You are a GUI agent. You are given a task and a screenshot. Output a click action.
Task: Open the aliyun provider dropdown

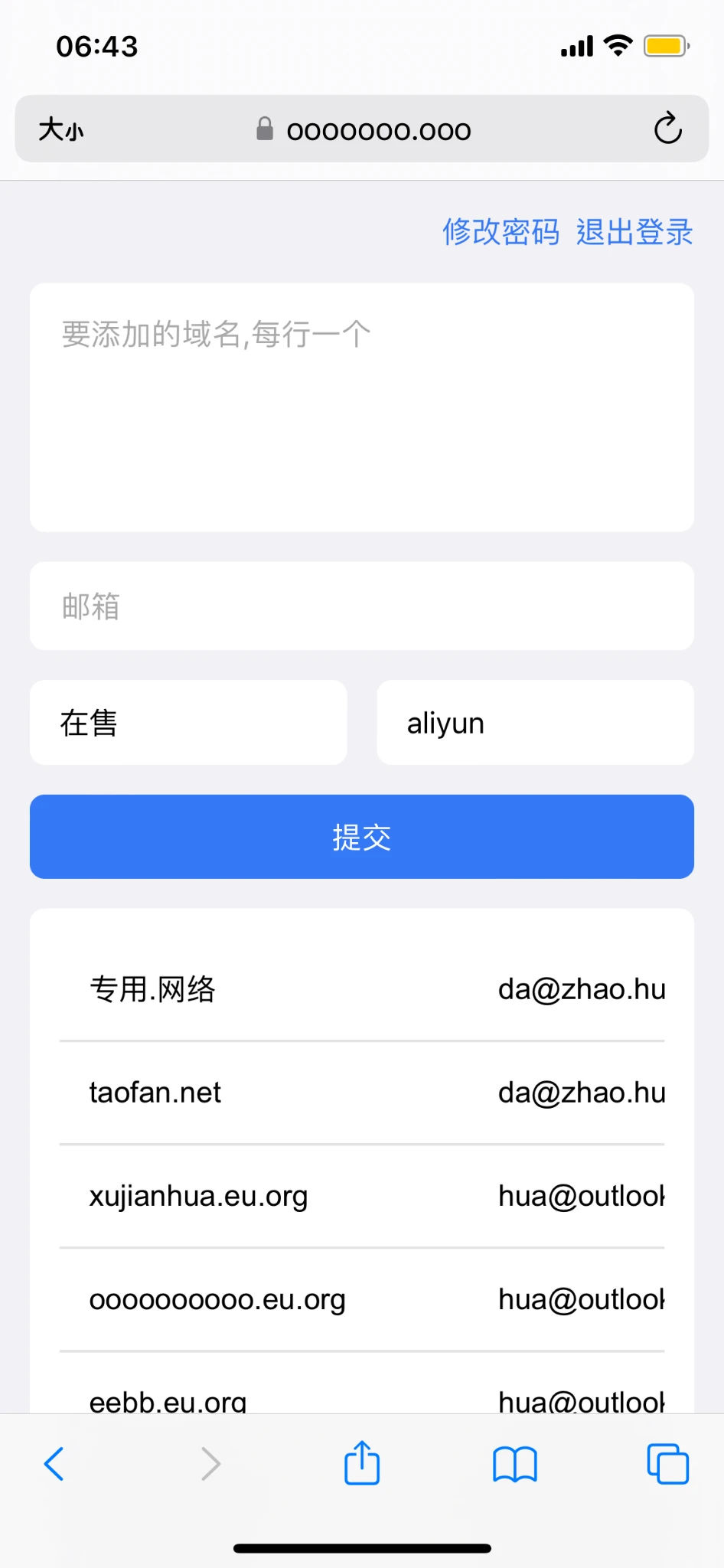pos(535,723)
